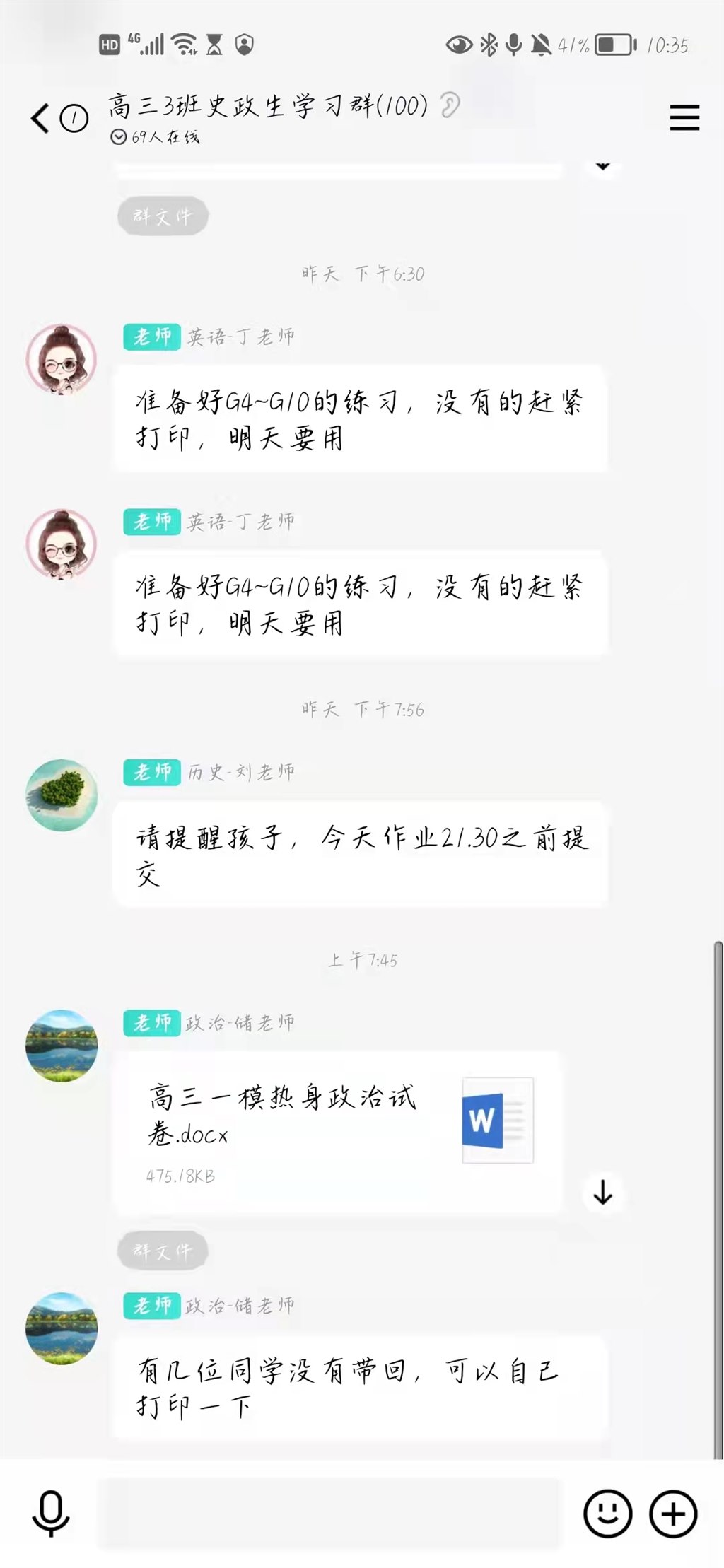Tap the download arrow beside the docx file
Image resolution: width=724 pixels, height=1568 pixels.
click(x=602, y=1192)
